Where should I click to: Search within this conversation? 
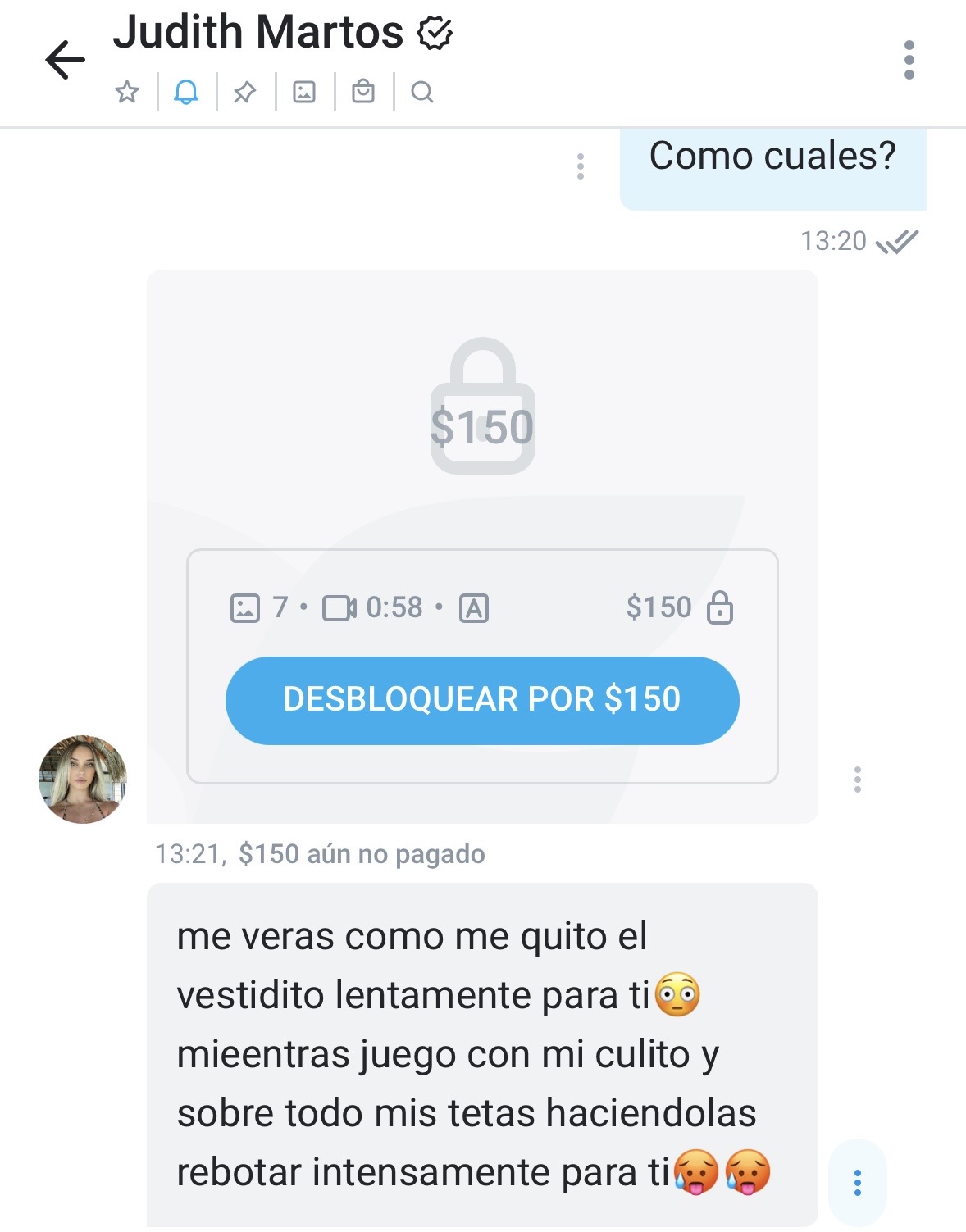tap(422, 92)
